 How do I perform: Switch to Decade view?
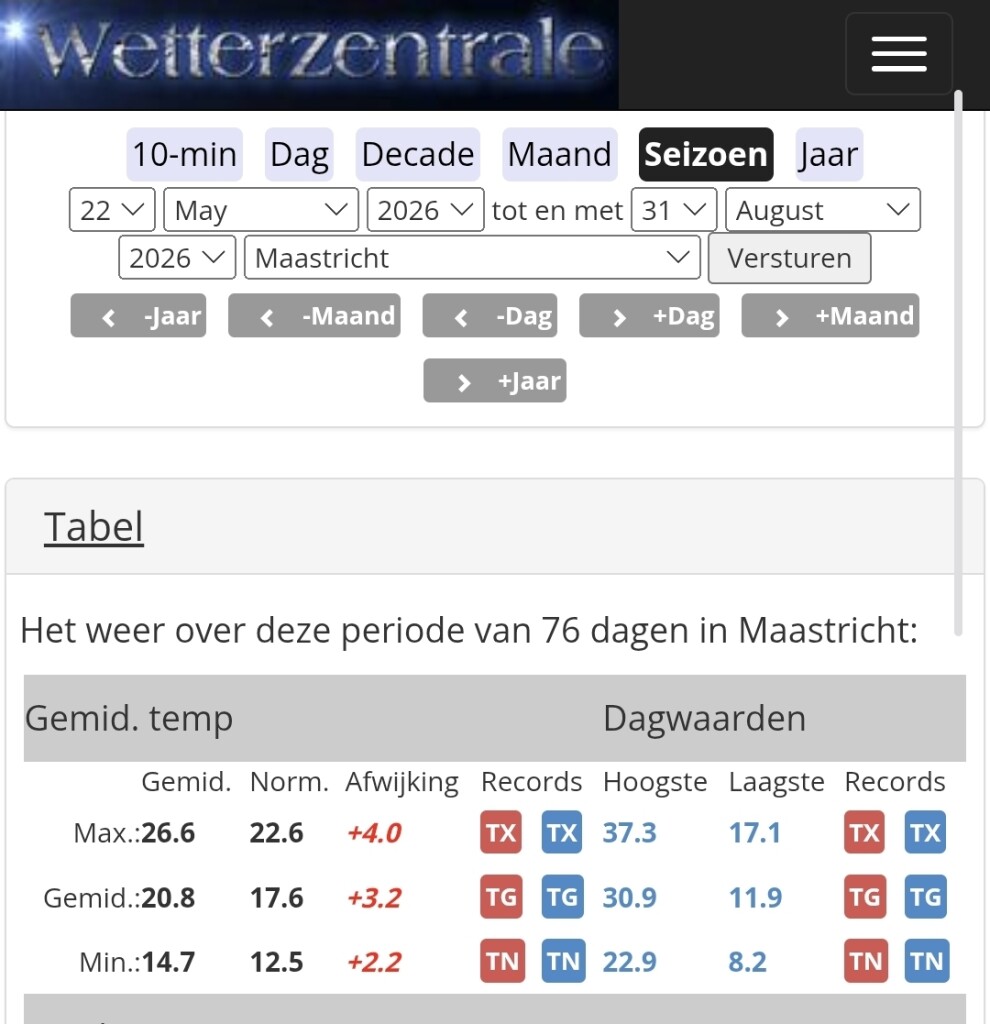coord(418,155)
